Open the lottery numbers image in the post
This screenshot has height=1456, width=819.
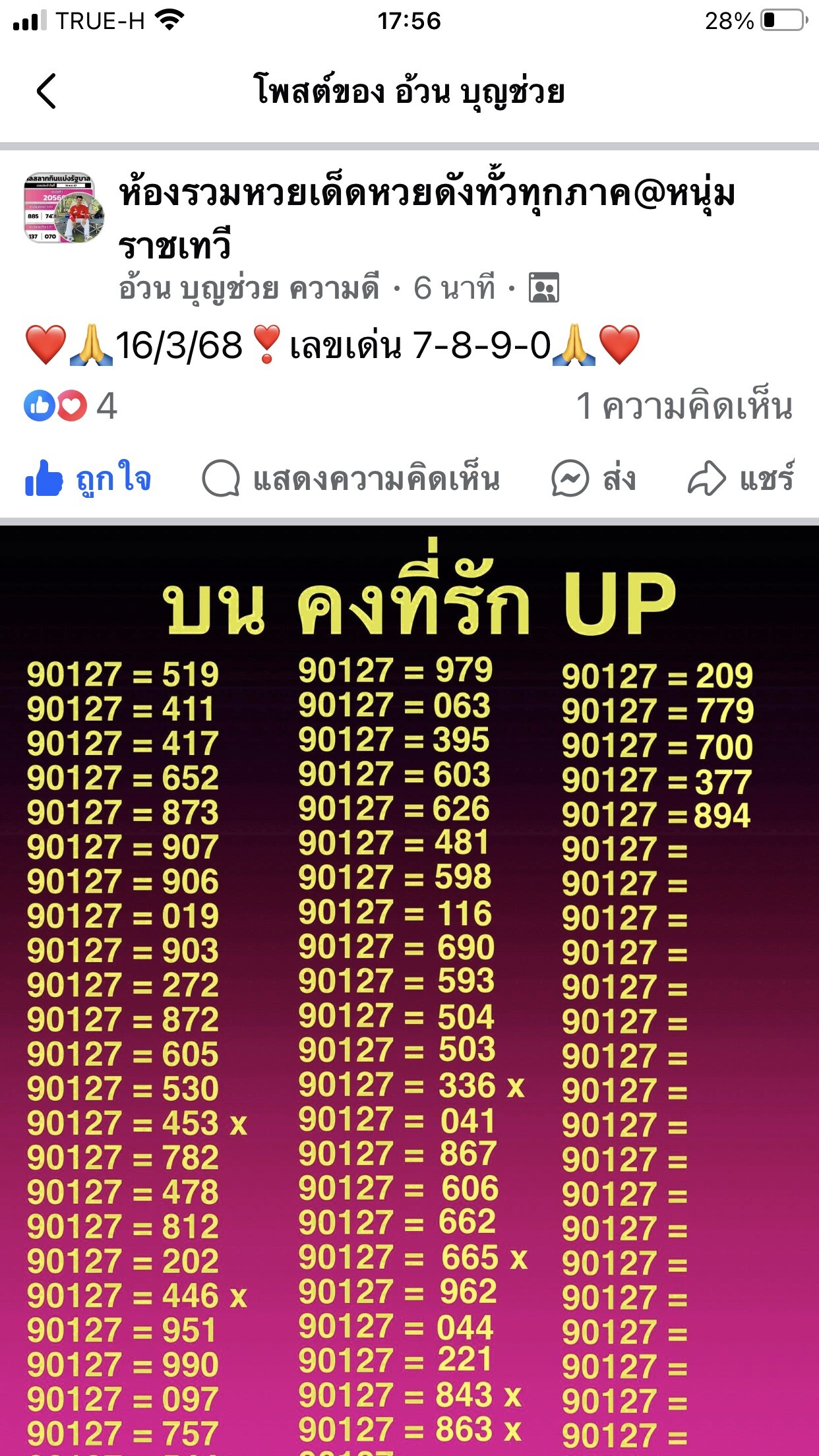pyautogui.click(x=409, y=989)
